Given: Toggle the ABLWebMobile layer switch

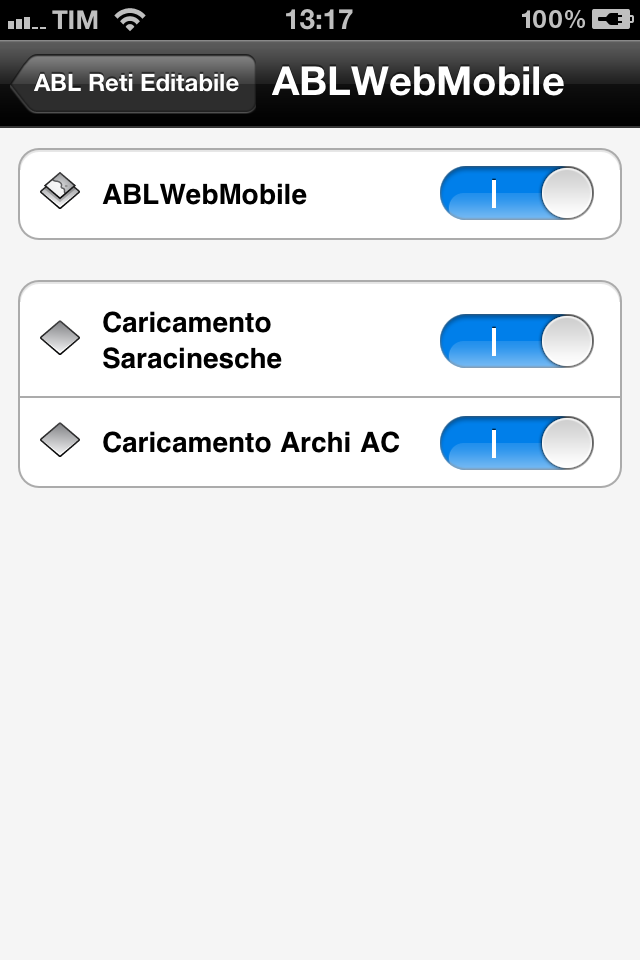Looking at the screenshot, I should coord(516,194).
